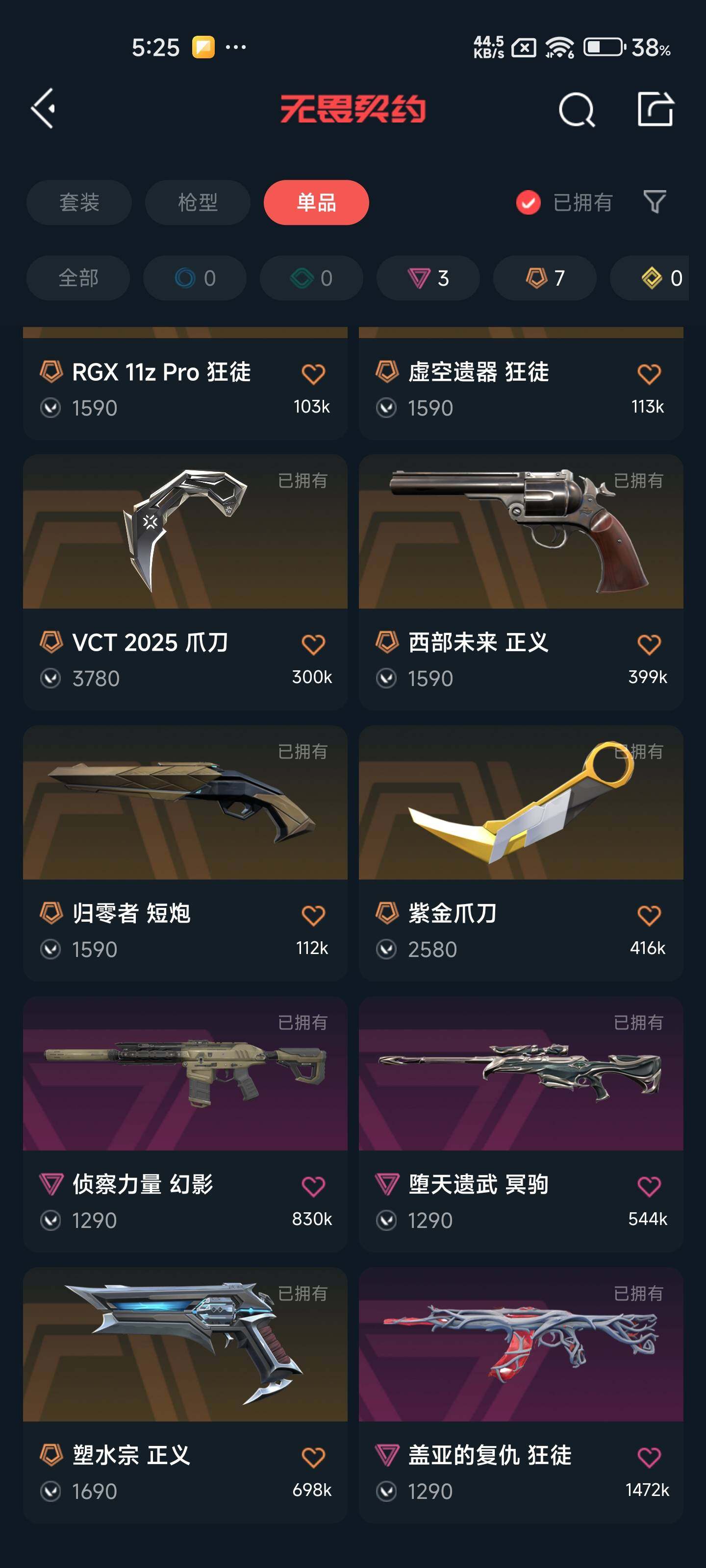This screenshot has height=1568, width=706.
Task: Like the 紫金爪刀 heart icon
Action: (649, 915)
